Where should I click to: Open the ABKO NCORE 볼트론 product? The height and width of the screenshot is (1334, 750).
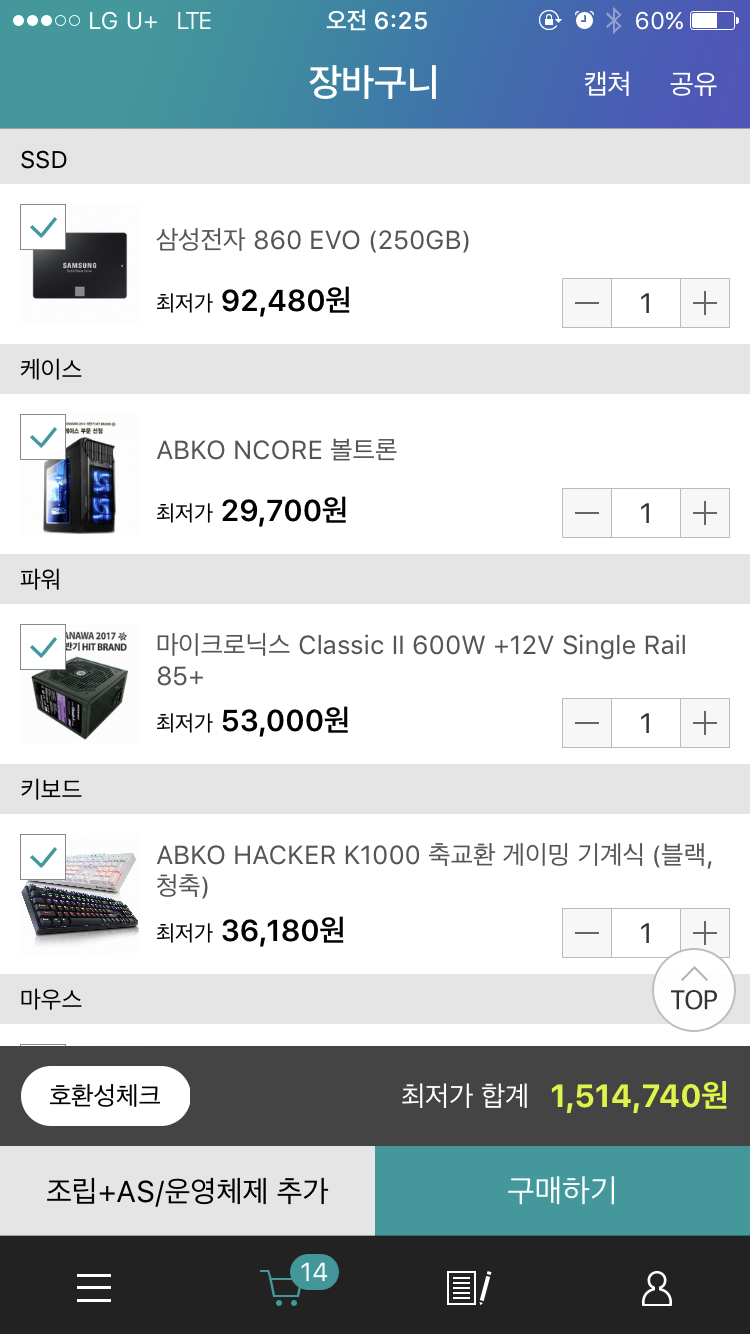click(x=277, y=450)
